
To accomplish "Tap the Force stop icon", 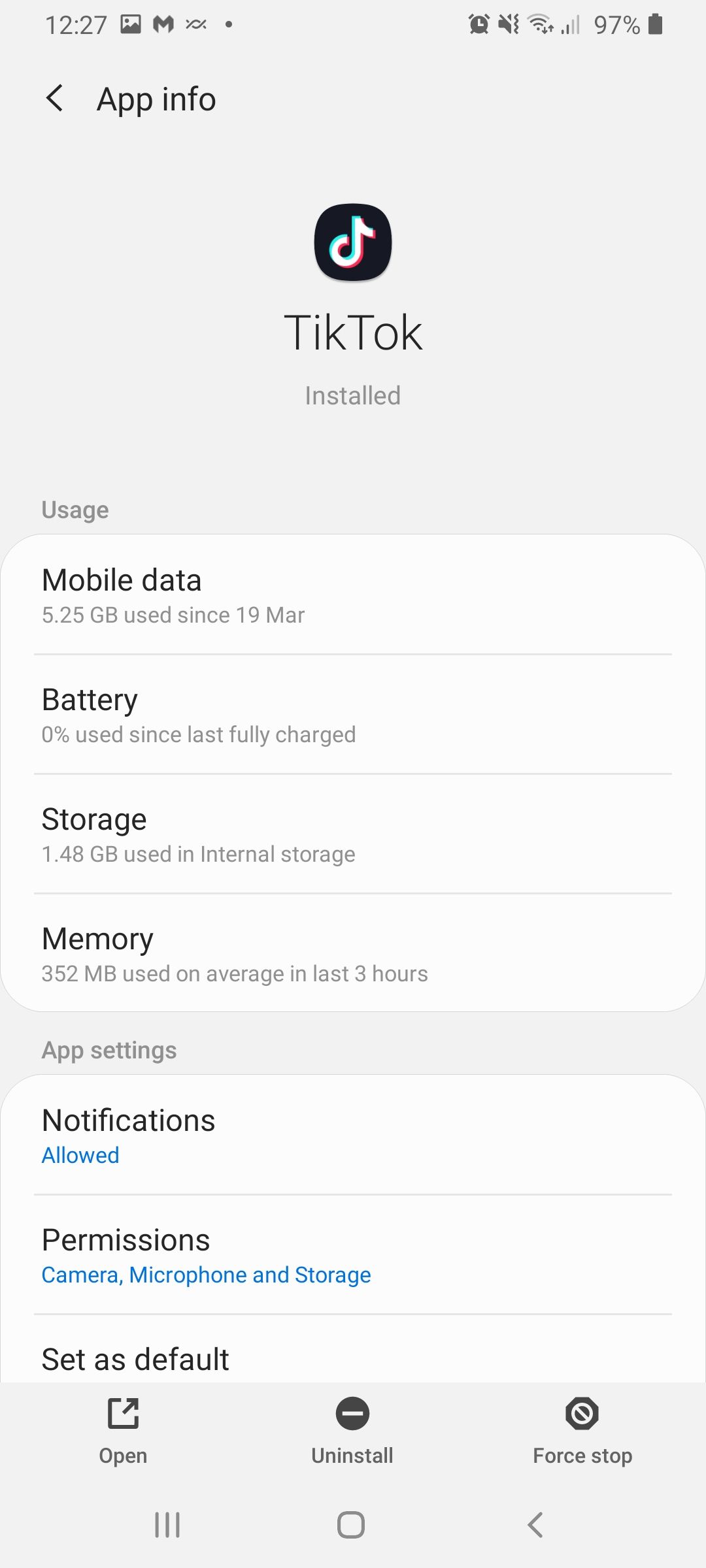I will click(x=581, y=1413).
